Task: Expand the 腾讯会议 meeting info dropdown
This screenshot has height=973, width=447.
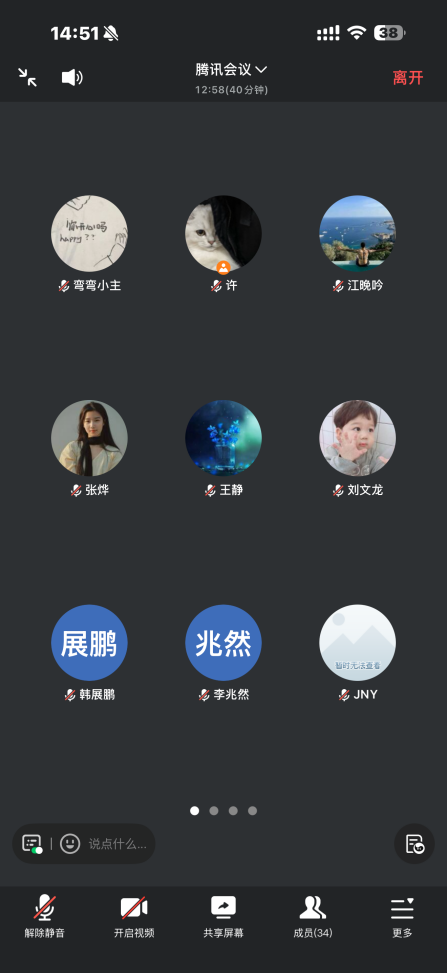Action: point(231,70)
